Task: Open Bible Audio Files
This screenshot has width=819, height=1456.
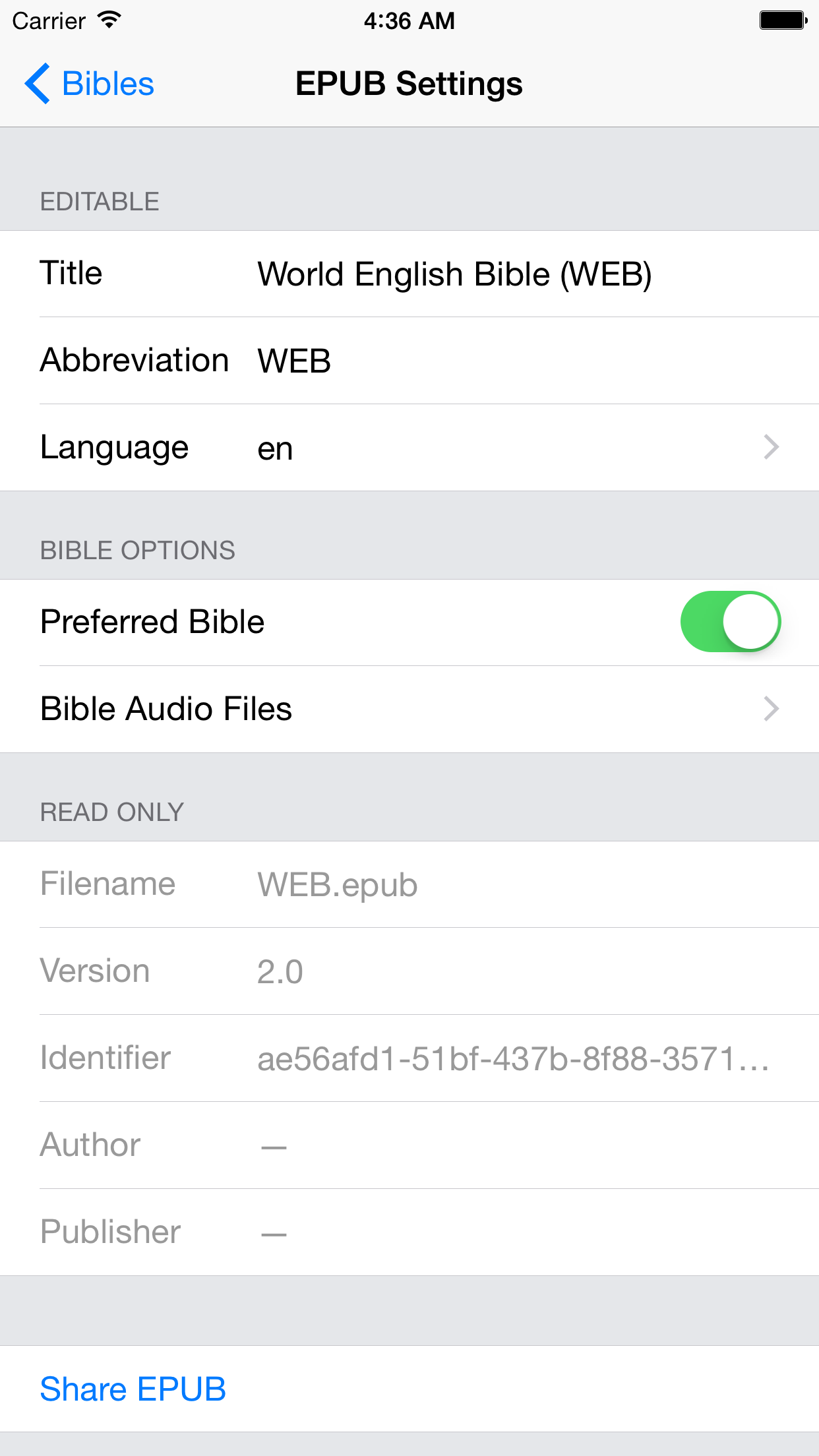Action: pyautogui.click(x=409, y=709)
